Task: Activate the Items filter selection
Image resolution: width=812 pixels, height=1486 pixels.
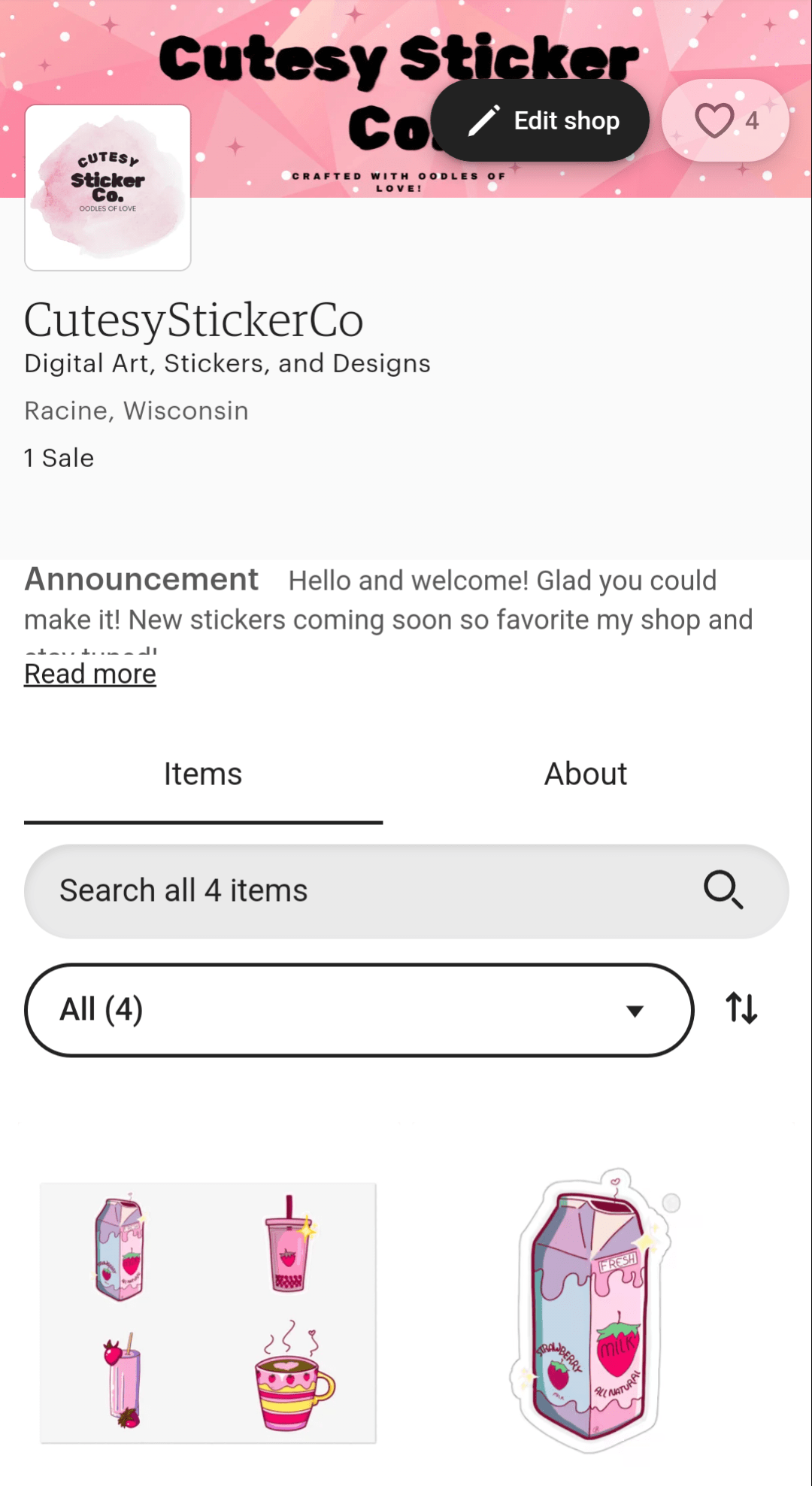Action: pos(203,773)
